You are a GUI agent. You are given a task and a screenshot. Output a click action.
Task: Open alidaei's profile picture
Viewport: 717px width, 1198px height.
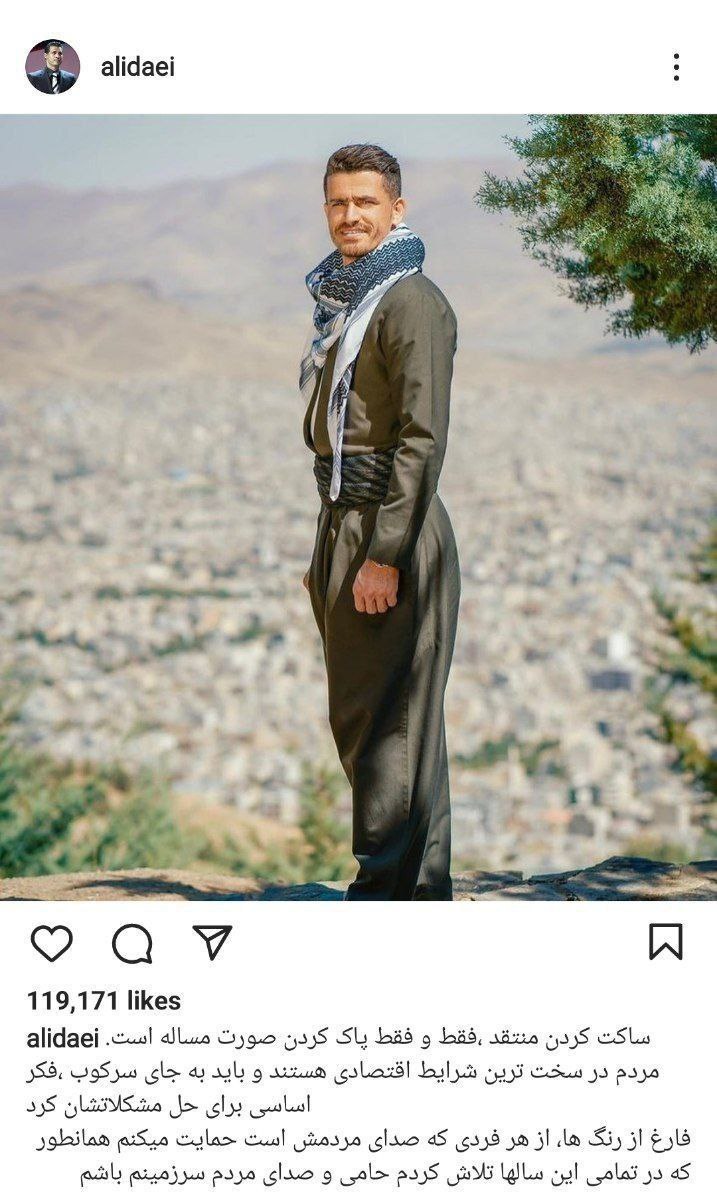(52, 67)
